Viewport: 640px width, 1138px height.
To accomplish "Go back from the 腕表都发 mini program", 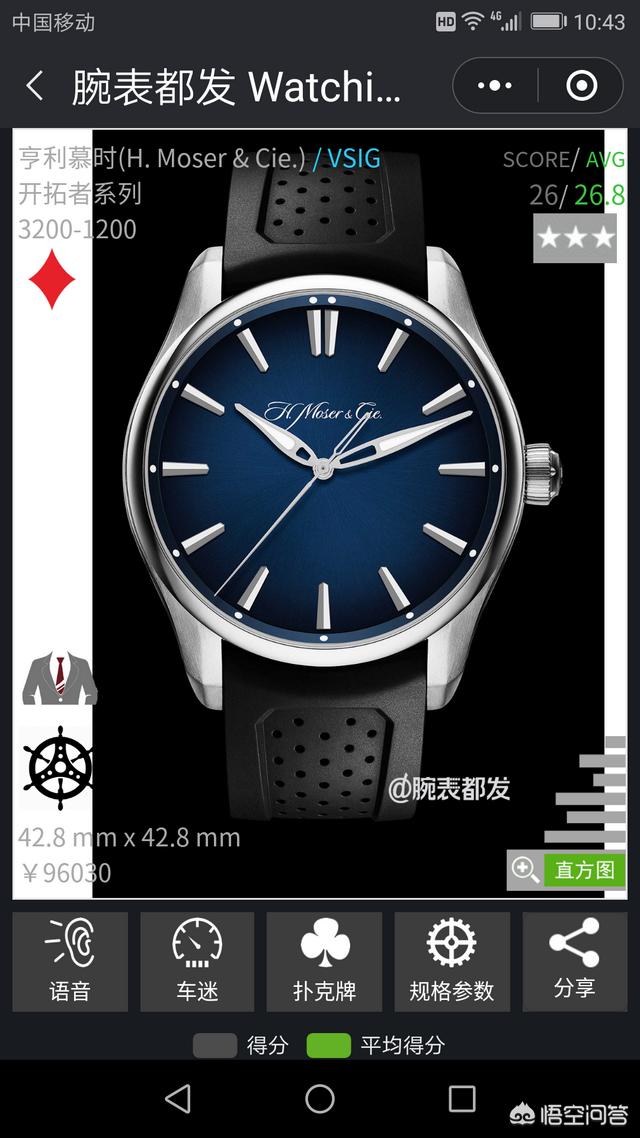I will click(34, 87).
